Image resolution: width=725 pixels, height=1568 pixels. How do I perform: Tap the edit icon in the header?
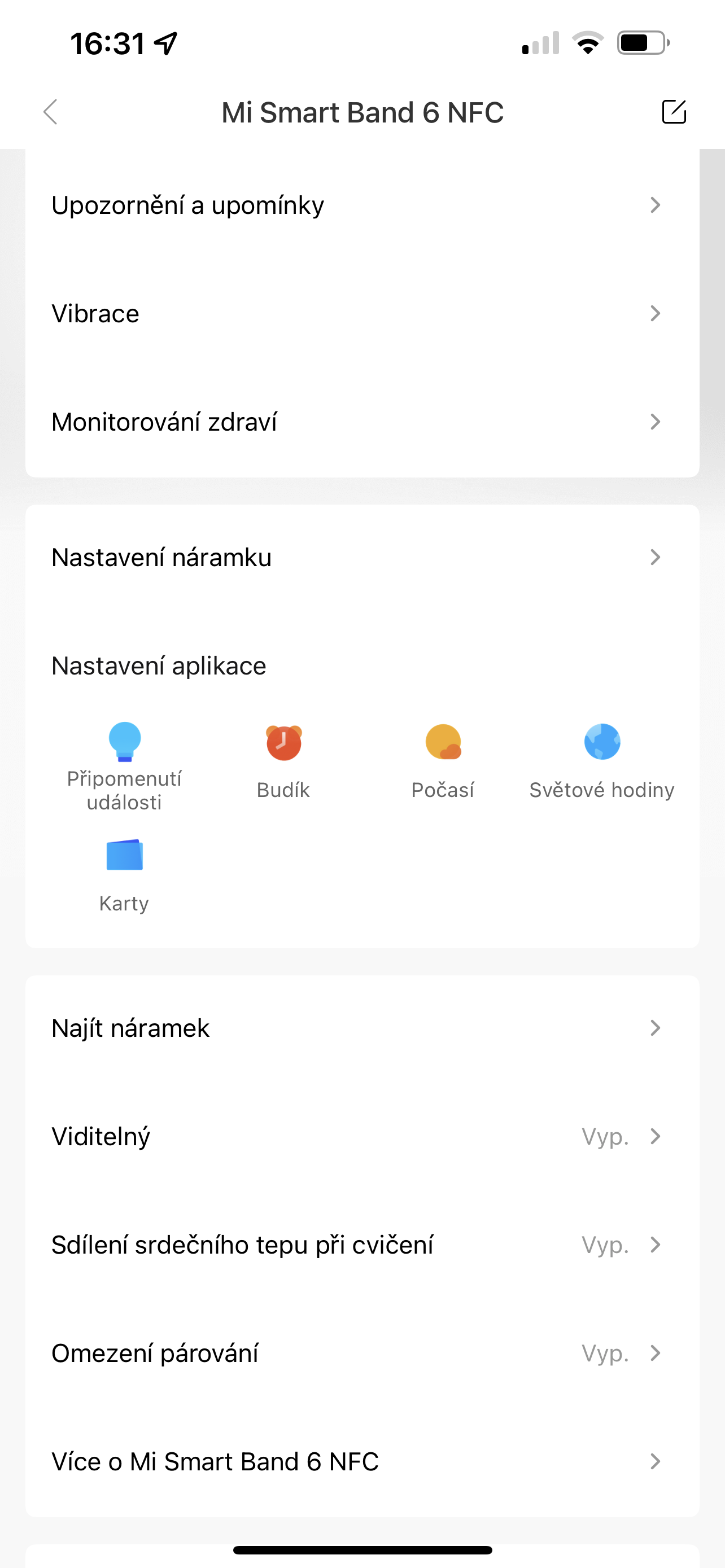coord(673,112)
